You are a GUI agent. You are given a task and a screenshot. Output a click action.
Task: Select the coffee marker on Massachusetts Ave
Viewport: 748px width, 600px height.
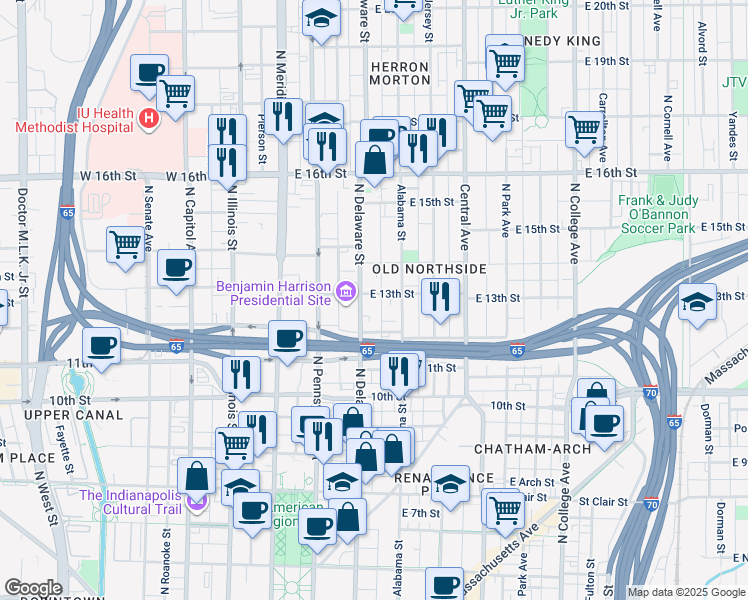point(444,584)
